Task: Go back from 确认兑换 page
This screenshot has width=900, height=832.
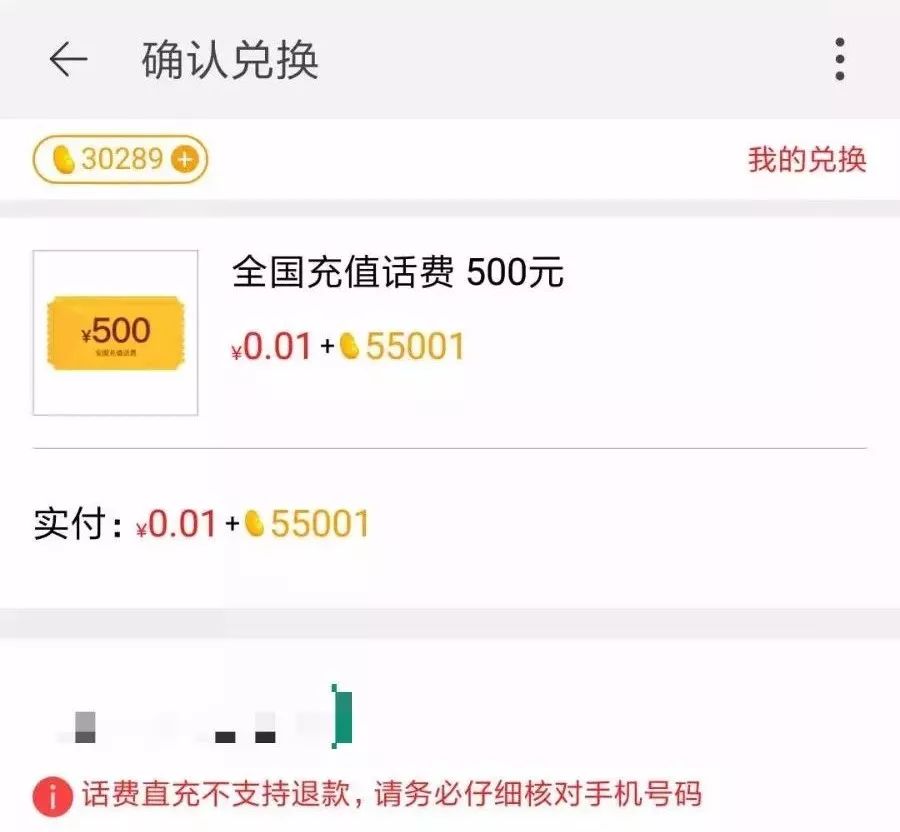Action: 68,60
